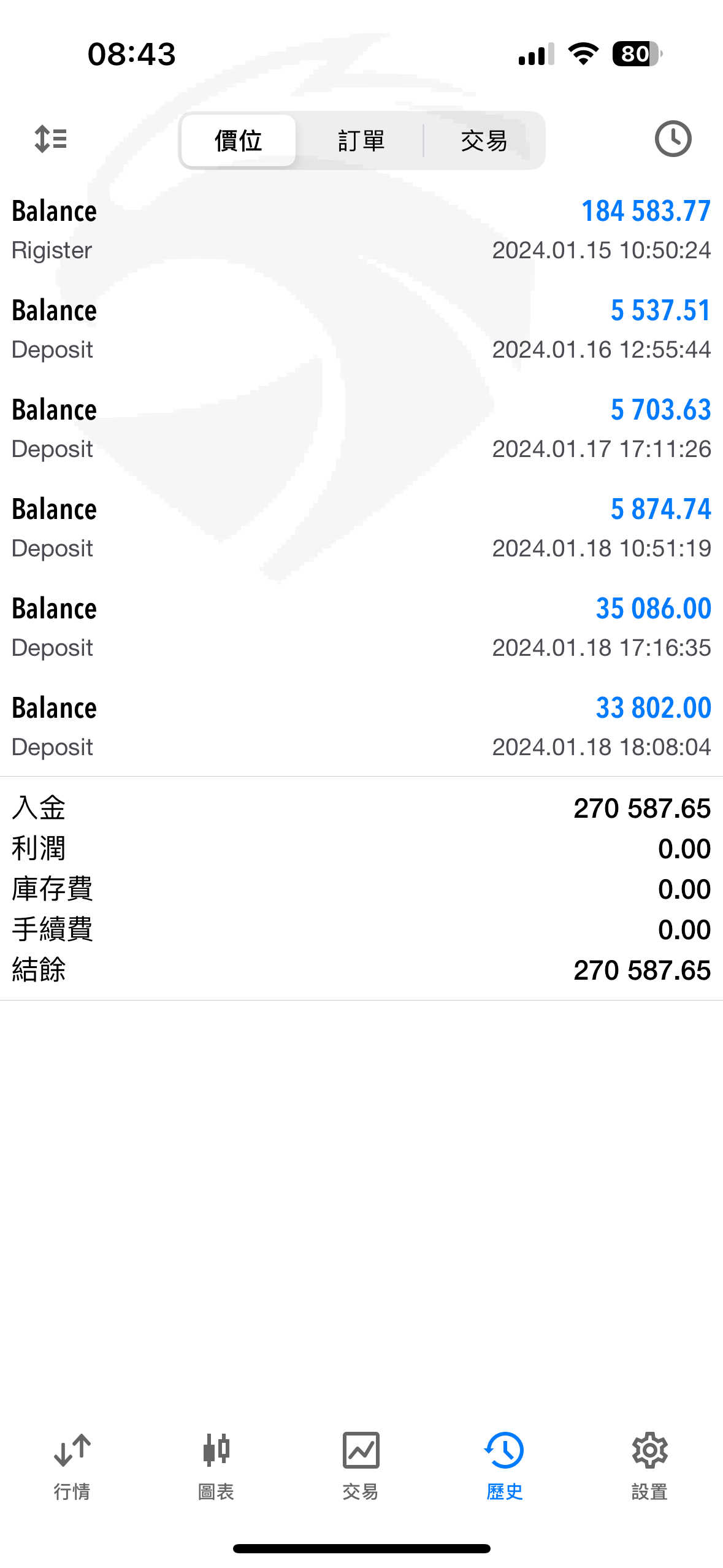
Task: Go to the 行情 quotes tab
Action: [72, 1466]
